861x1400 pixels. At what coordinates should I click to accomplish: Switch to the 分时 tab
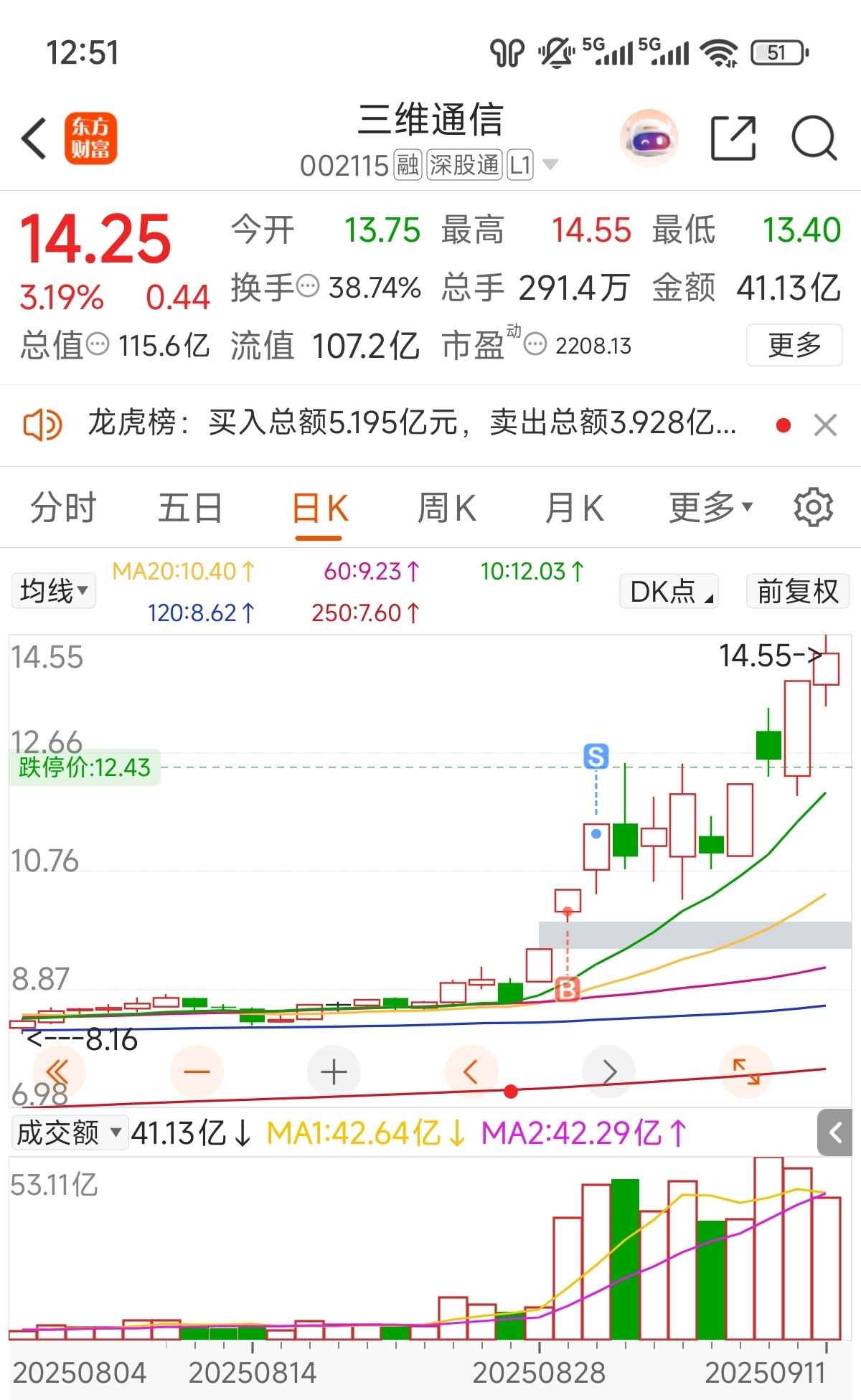click(x=62, y=507)
